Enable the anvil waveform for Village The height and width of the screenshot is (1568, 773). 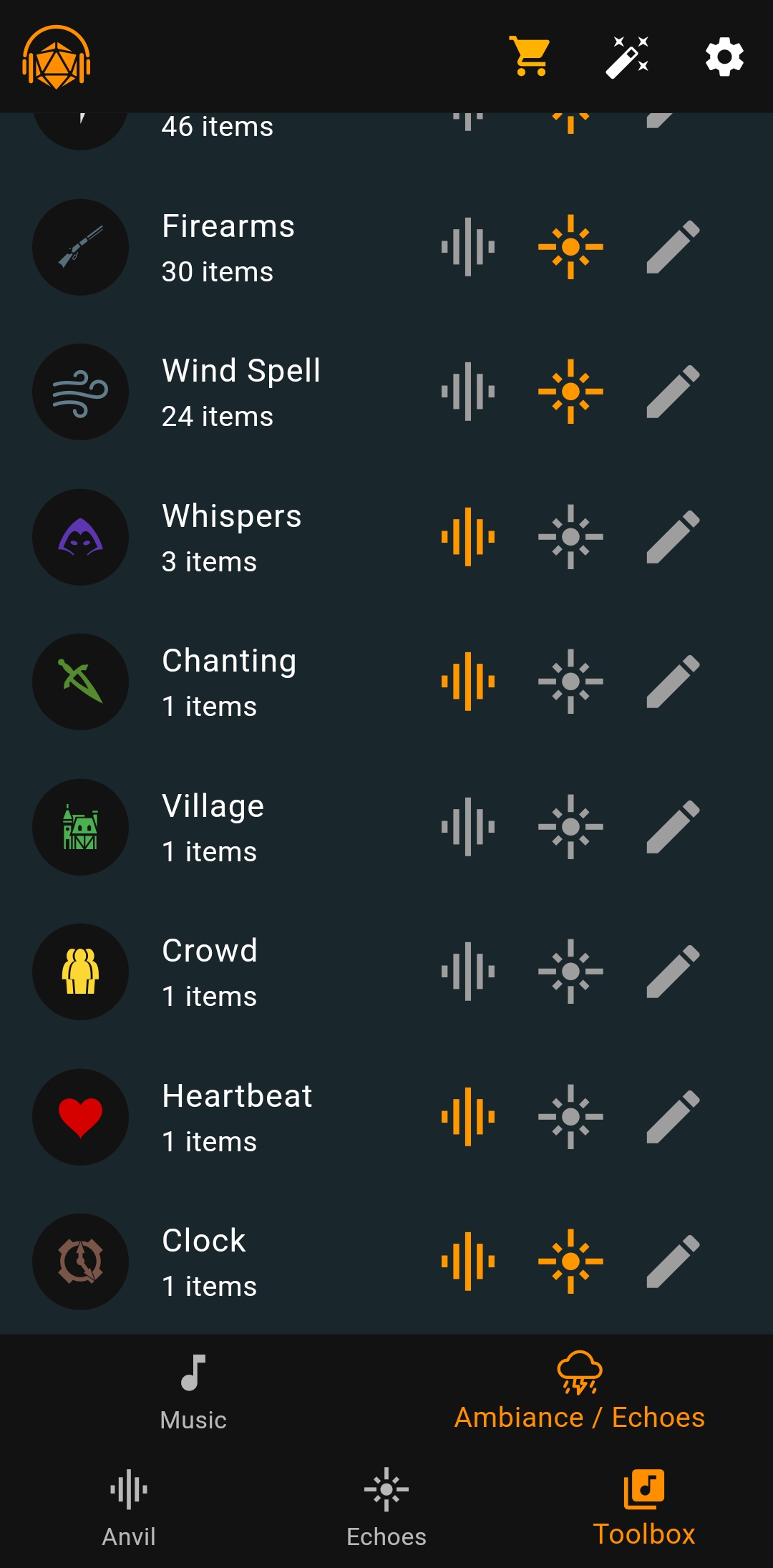468,827
